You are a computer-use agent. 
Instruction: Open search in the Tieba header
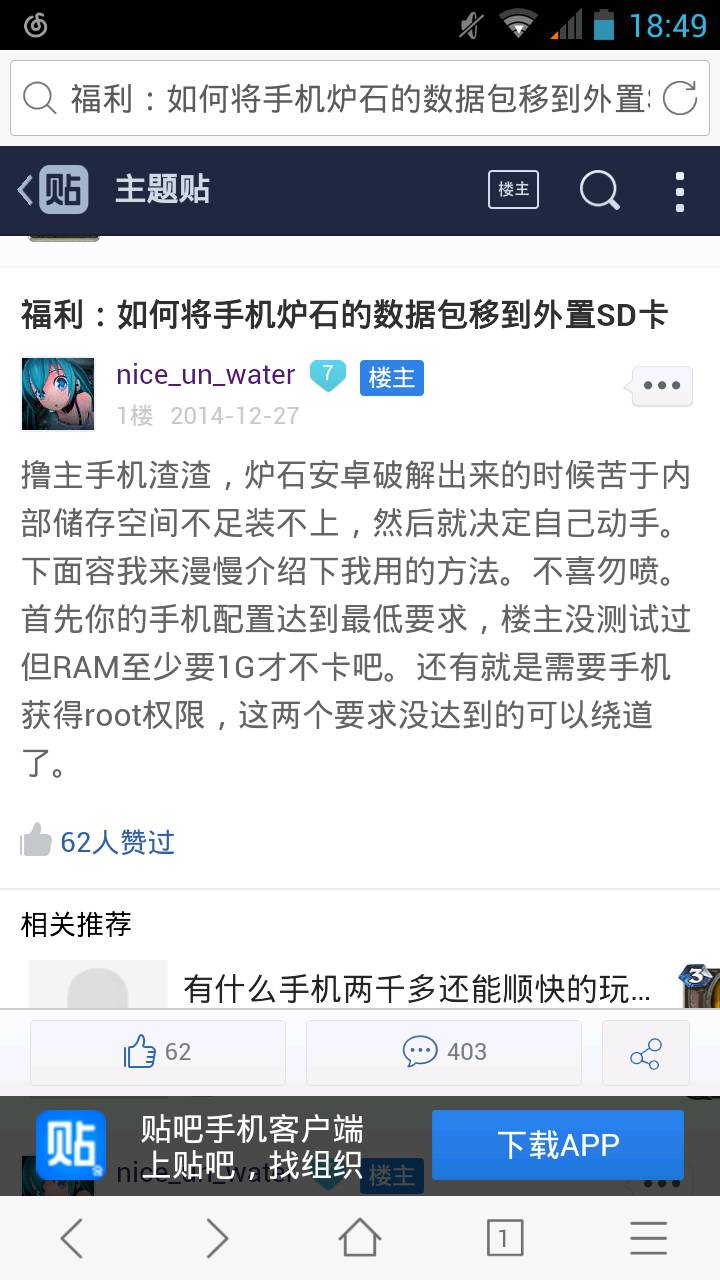(x=599, y=190)
